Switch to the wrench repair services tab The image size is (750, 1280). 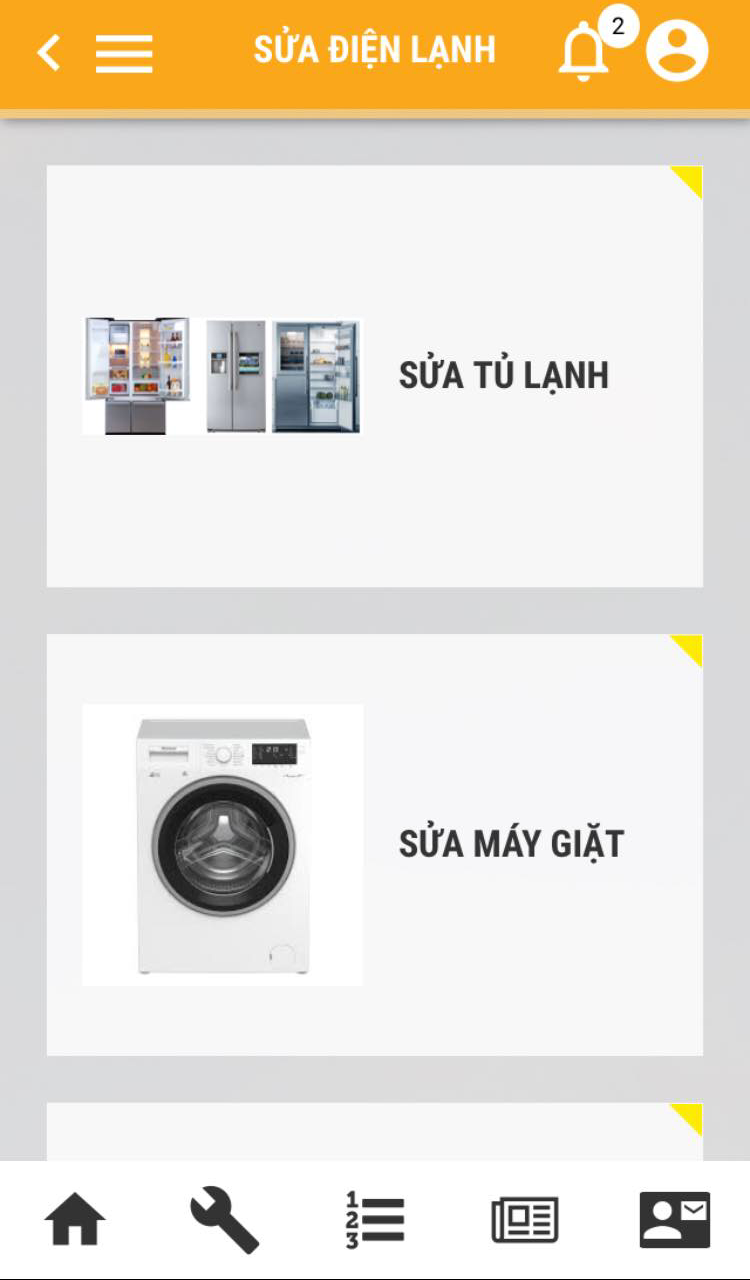click(225, 1220)
